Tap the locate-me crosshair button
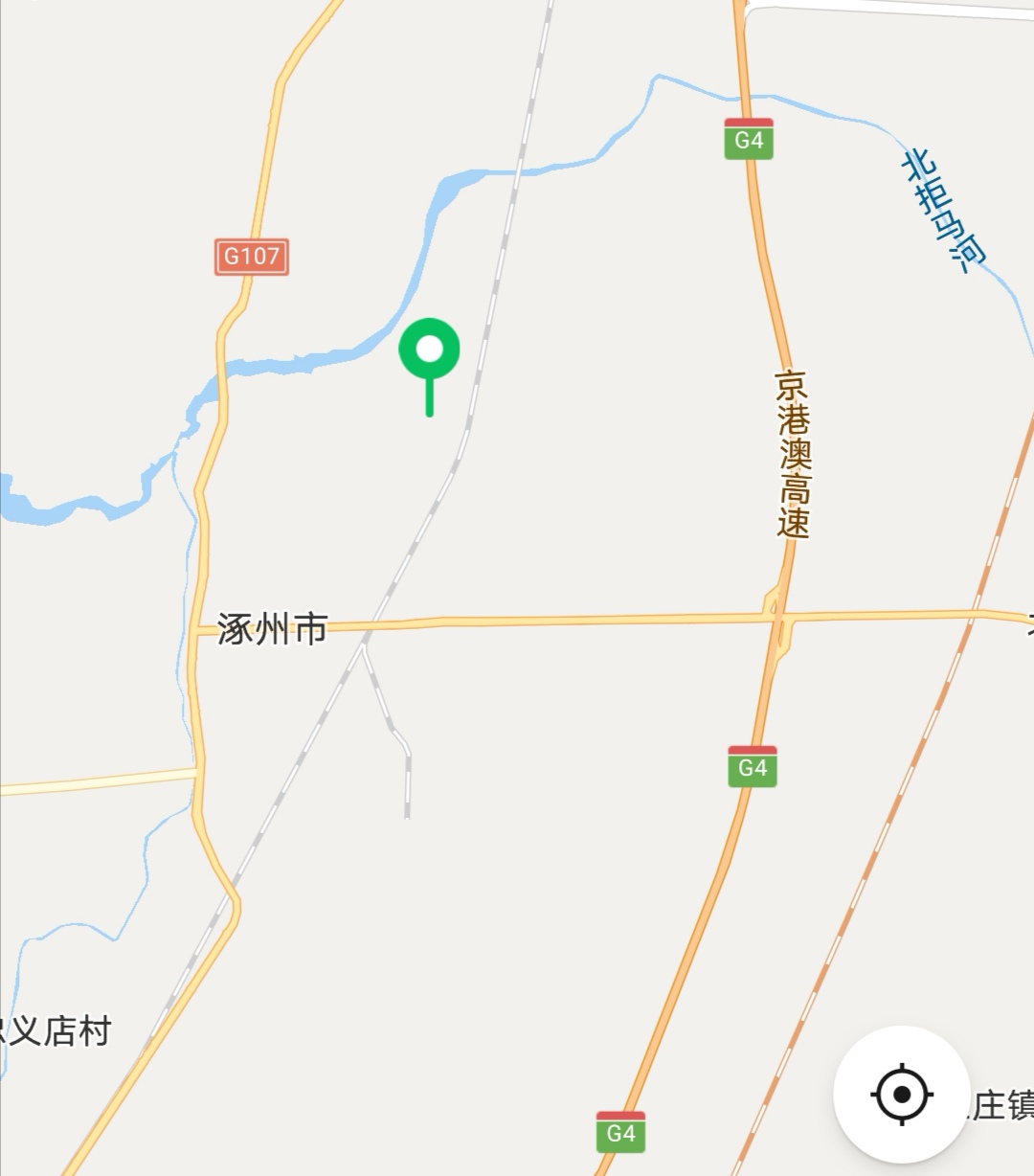This screenshot has width=1034, height=1176. click(902, 1094)
